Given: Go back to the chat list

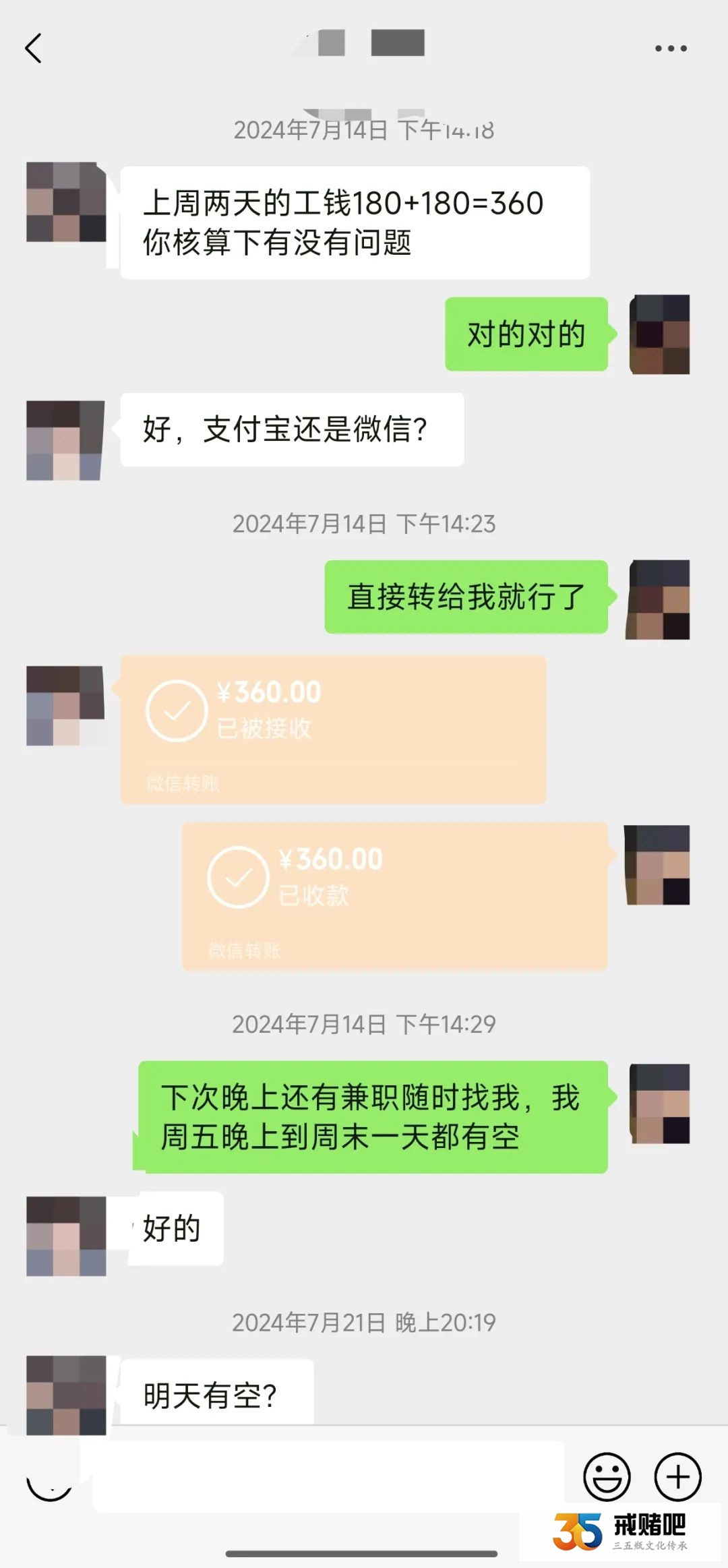Looking at the screenshot, I should [34, 49].
